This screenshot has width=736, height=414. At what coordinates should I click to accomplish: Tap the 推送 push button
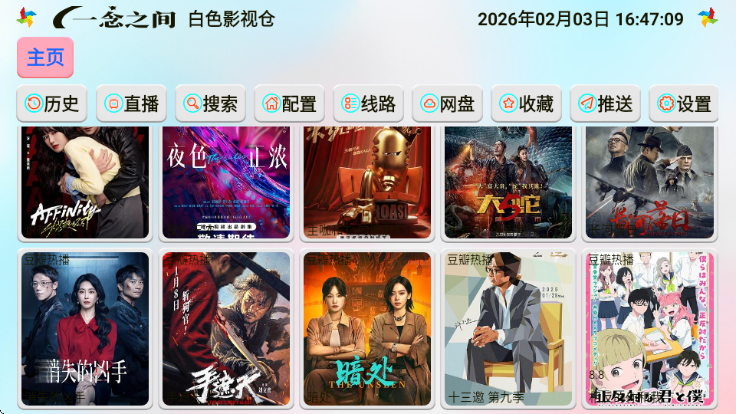tap(606, 104)
